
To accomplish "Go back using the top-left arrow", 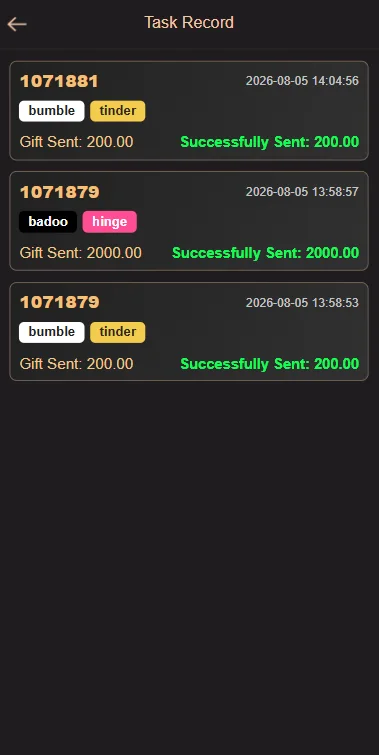I will click(x=17, y=24).
